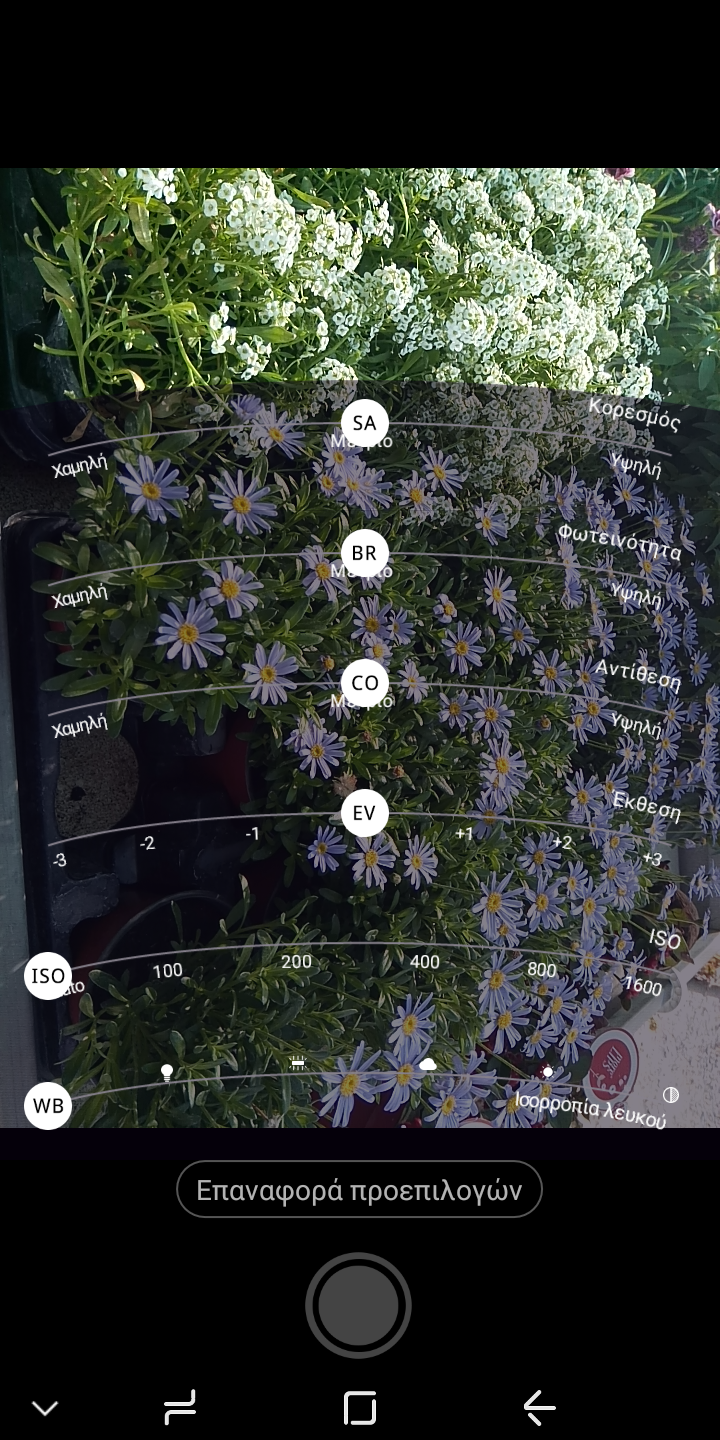Tap the BR brightness slider knob
The height and width of the screenshot is (1440, 720).
pyautogui.click(x=364, y=554)
